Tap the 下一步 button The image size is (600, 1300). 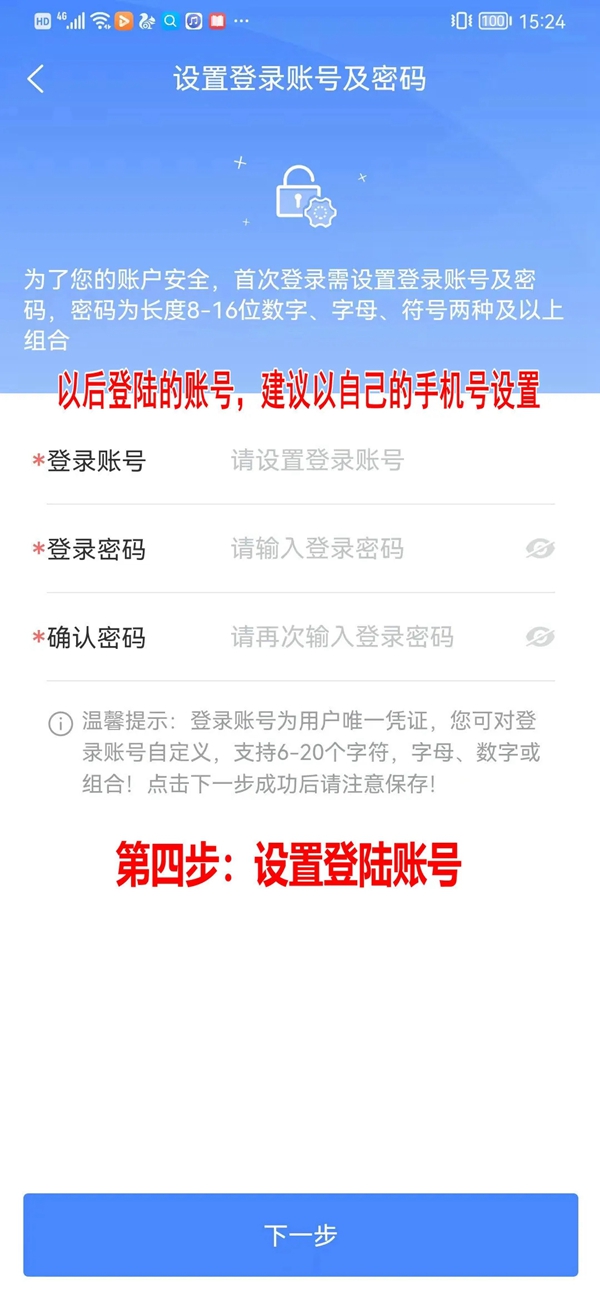pyautogui.click(x=300, y=1235)
